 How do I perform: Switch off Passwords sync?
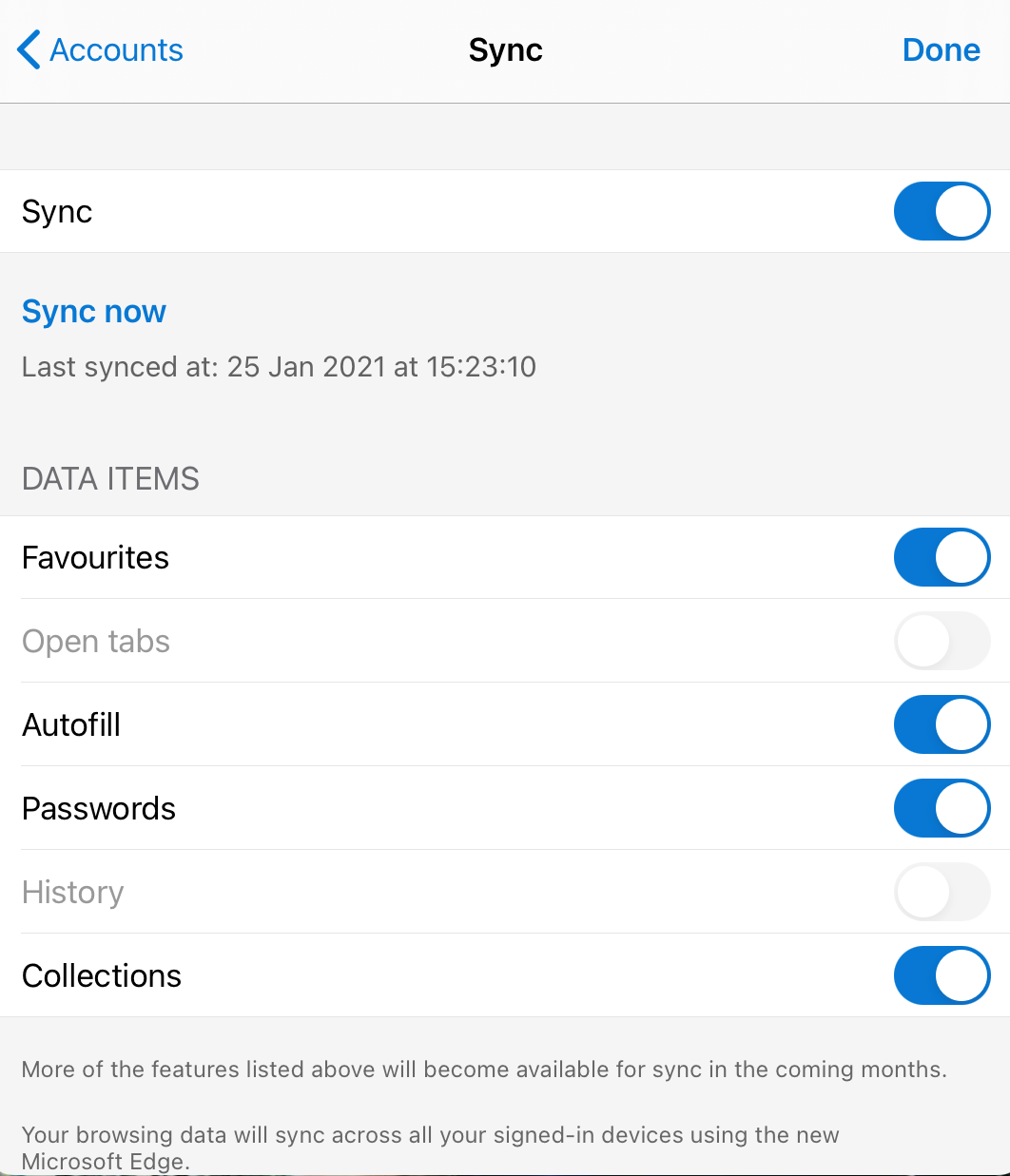tap(942, 808)
